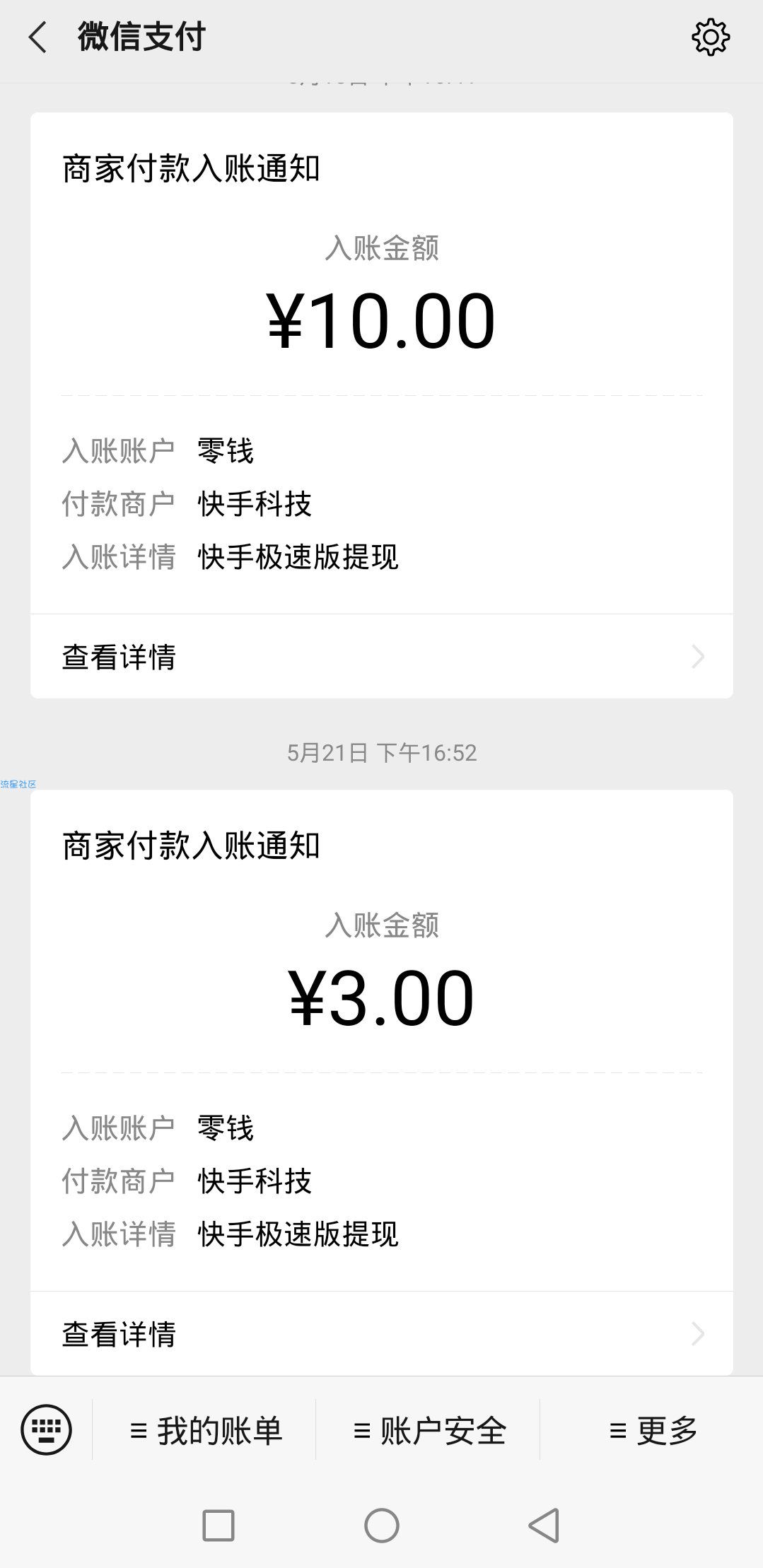Open 查看详情 for the ¥10.00 payment
This screenshot has height=1568, width=763.
pos(382,657)
